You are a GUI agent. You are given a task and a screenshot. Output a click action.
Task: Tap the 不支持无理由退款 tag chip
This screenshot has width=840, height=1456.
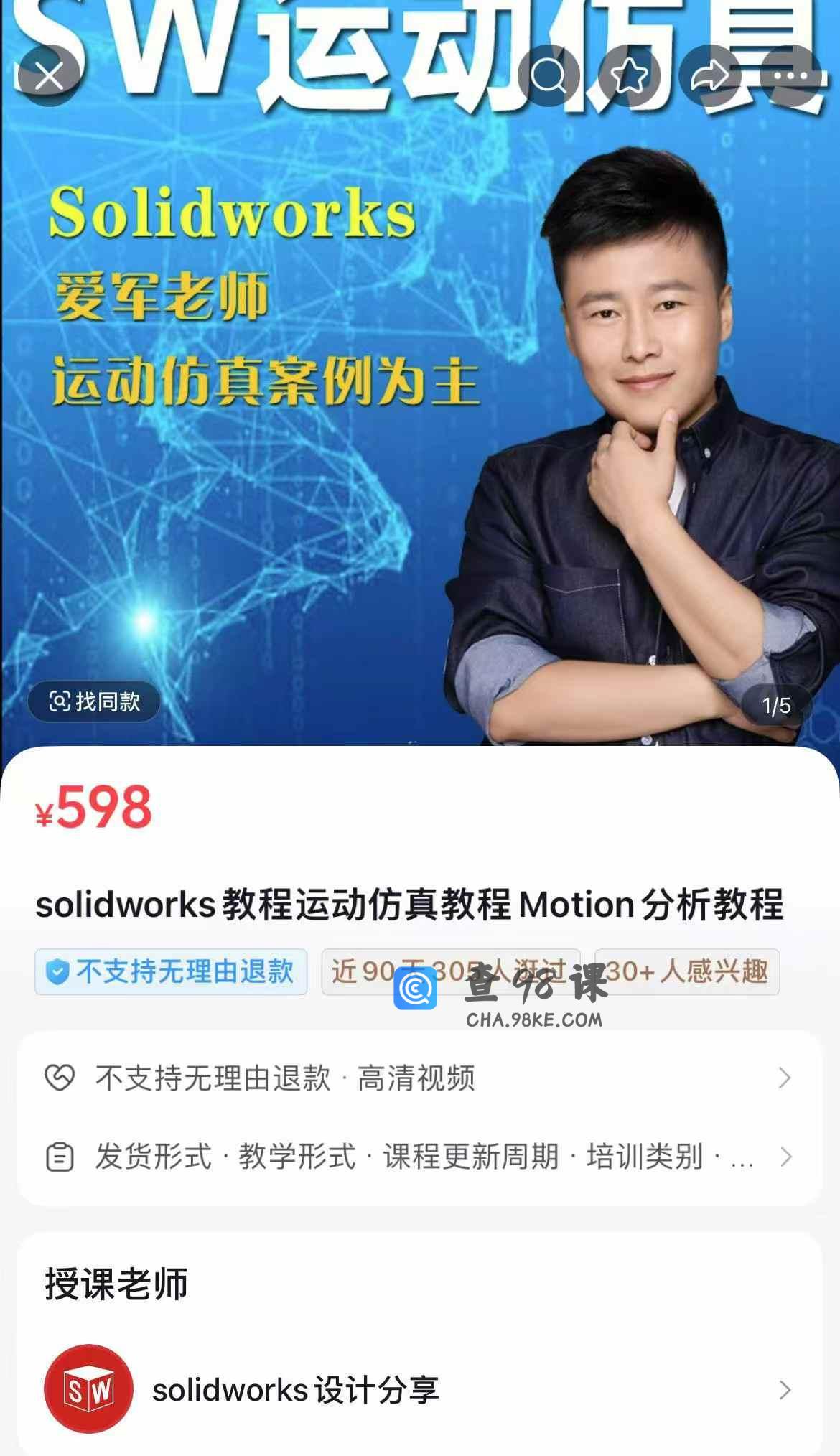tap(171, 971)
